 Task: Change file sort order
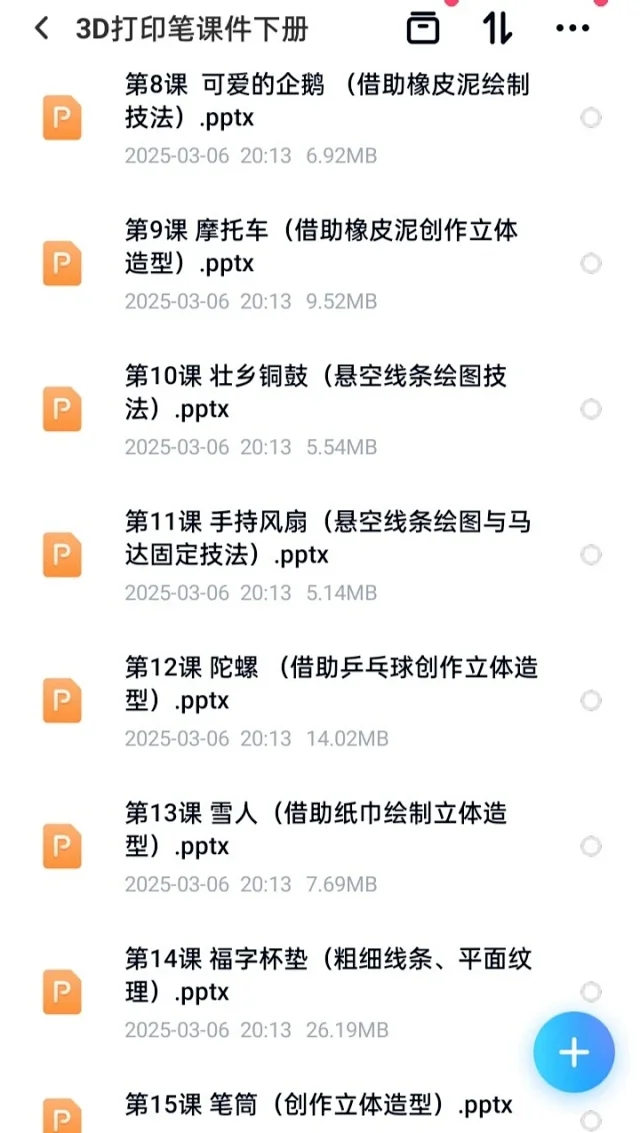point(497,29)
